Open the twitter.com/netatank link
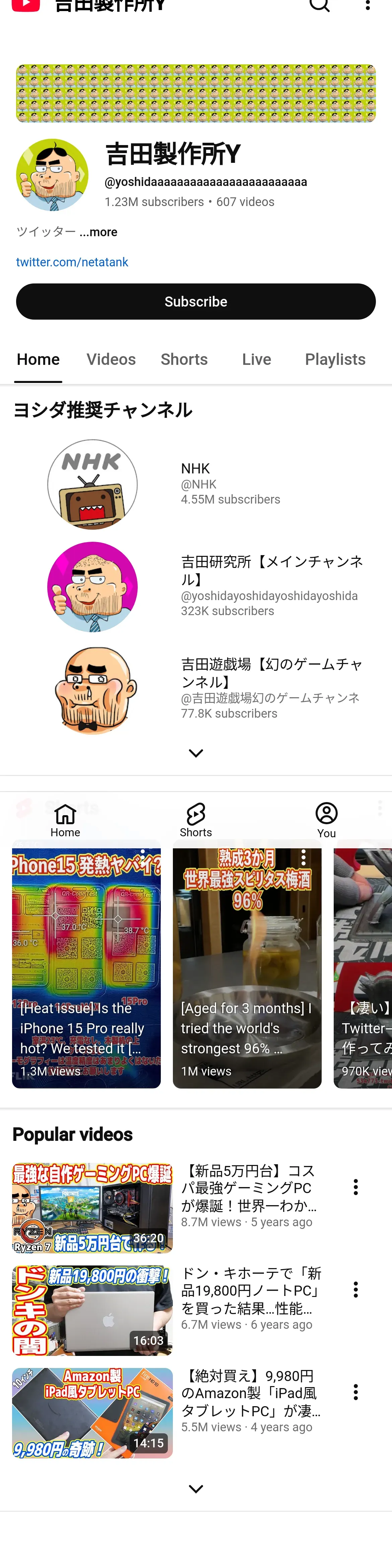Screen dimensions: 392x1568 72,262
